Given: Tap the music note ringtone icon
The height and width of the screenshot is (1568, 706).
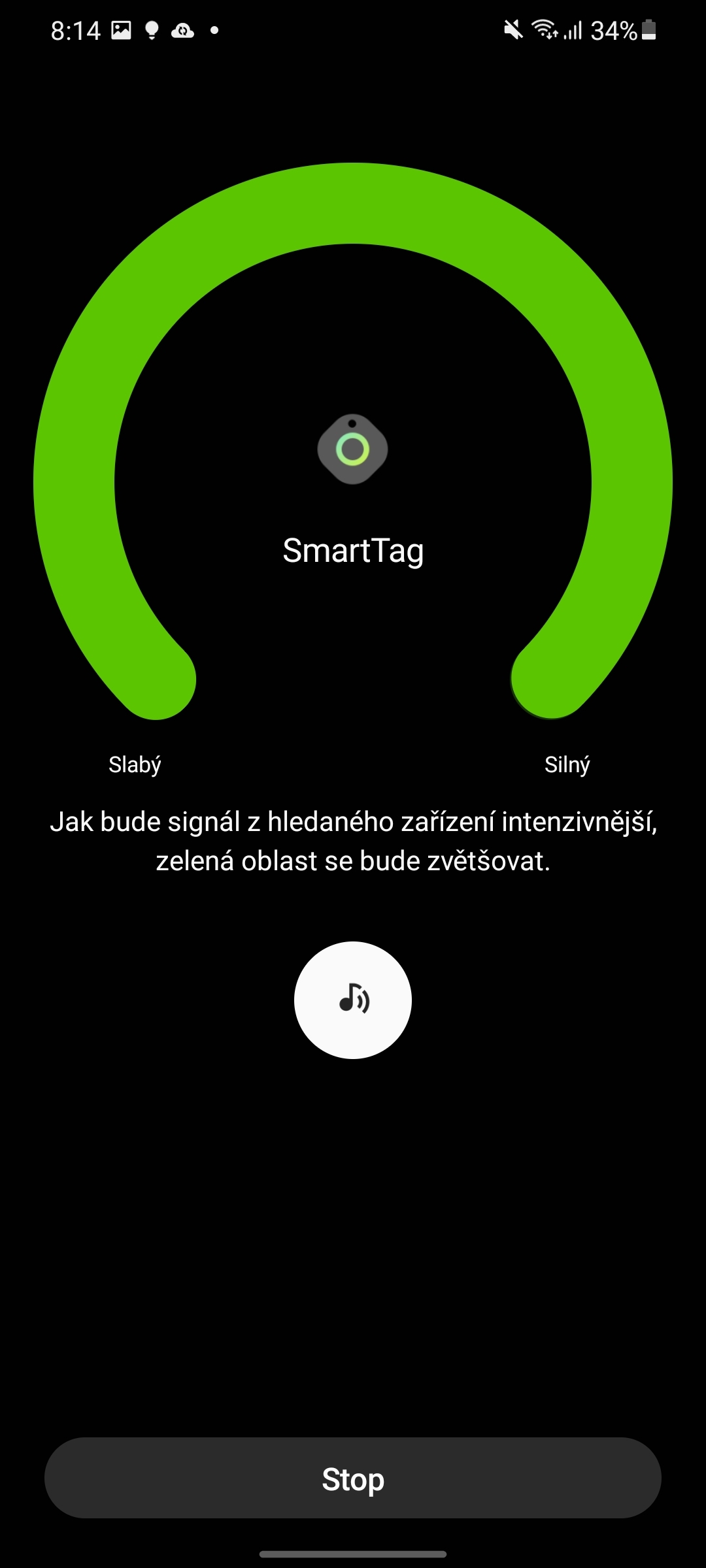Looking at the screenshot, I should point(353,1000).
